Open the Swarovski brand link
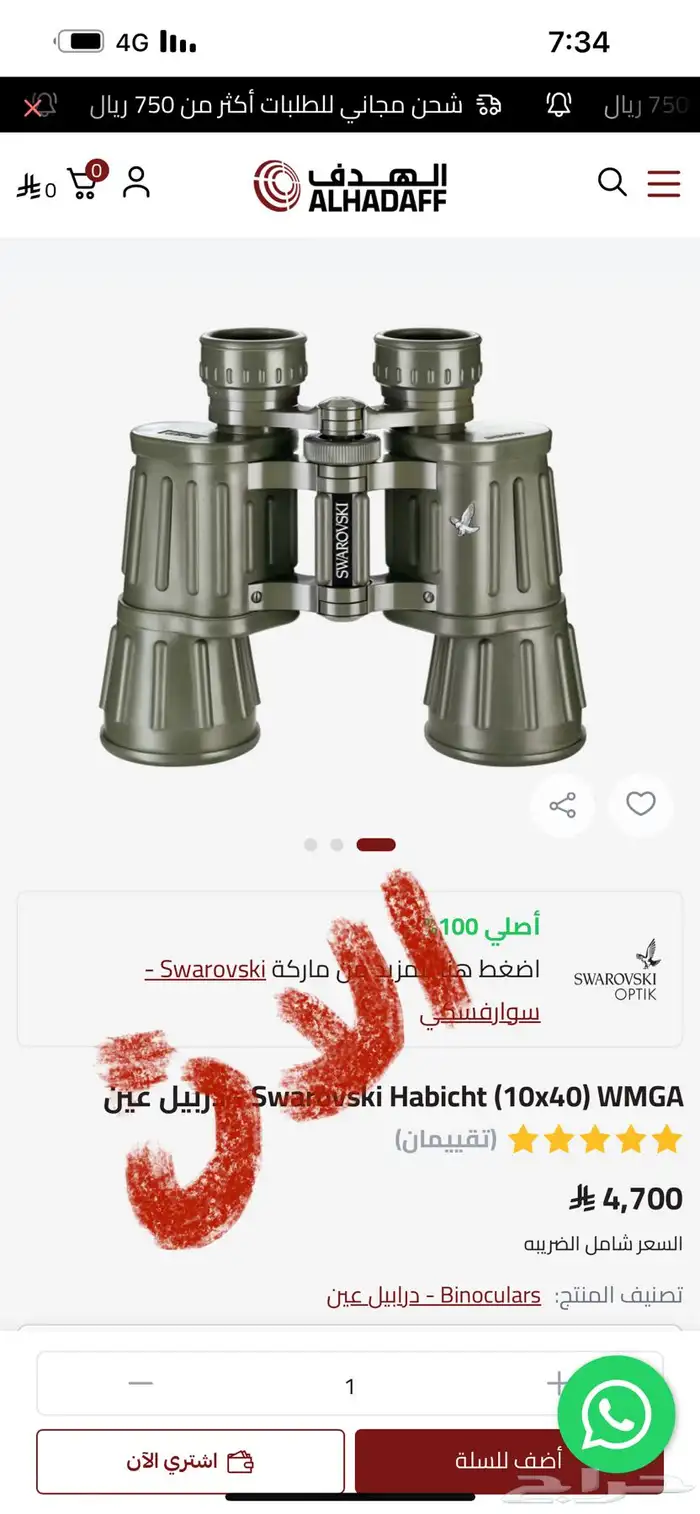700x1514 pixels. coord(343,990)
